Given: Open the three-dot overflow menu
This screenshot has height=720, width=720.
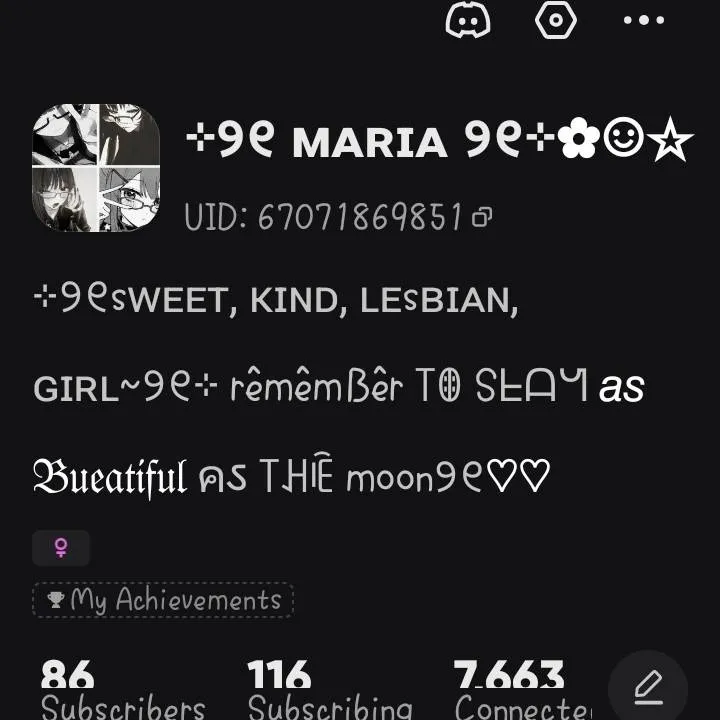Looking at the screenshot, I should point(643,21).
